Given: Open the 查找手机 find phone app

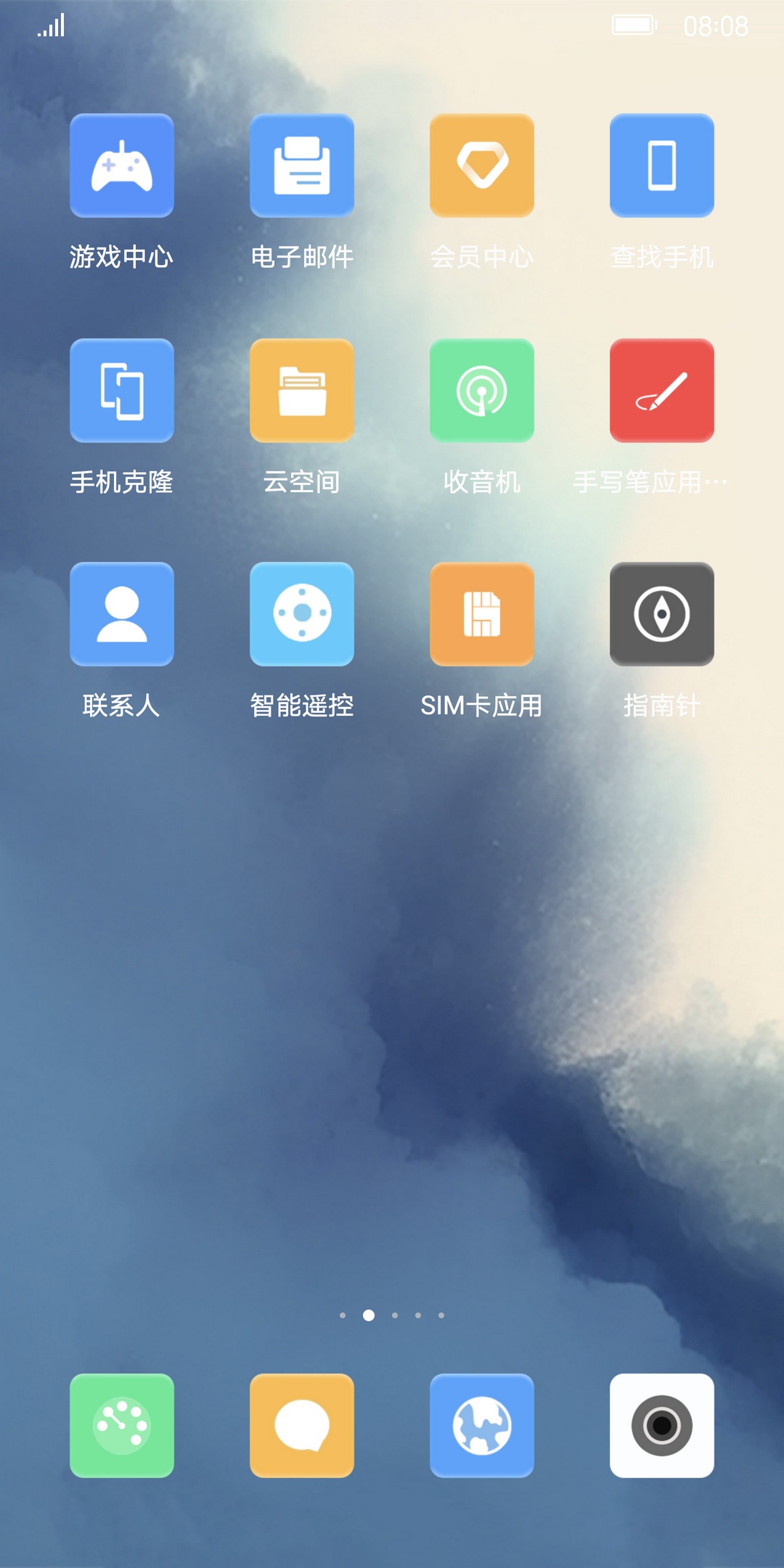Looking at the screenshot, I should click(661, 166).
